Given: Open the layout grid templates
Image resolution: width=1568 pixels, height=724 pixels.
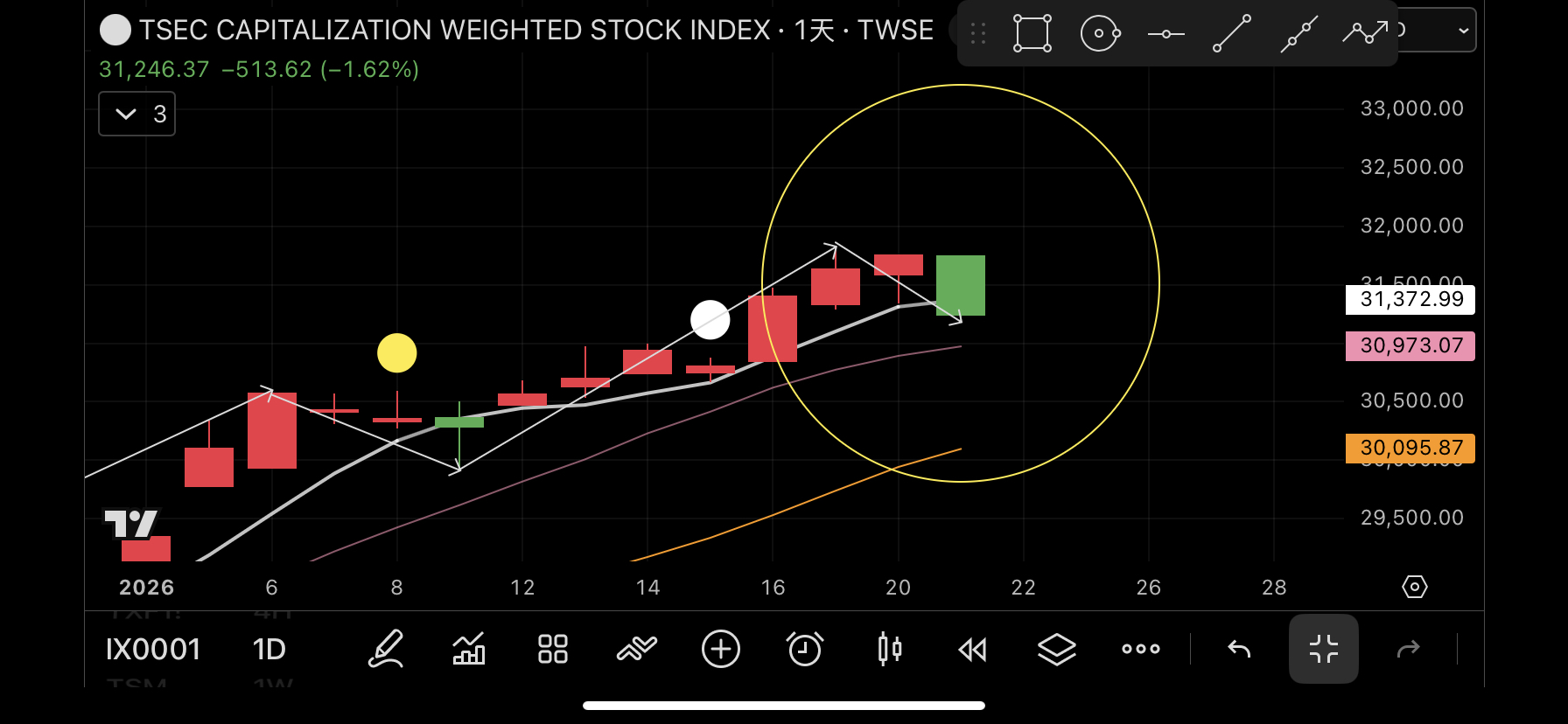Looking at the screenshot, I should tap(552, 649).
